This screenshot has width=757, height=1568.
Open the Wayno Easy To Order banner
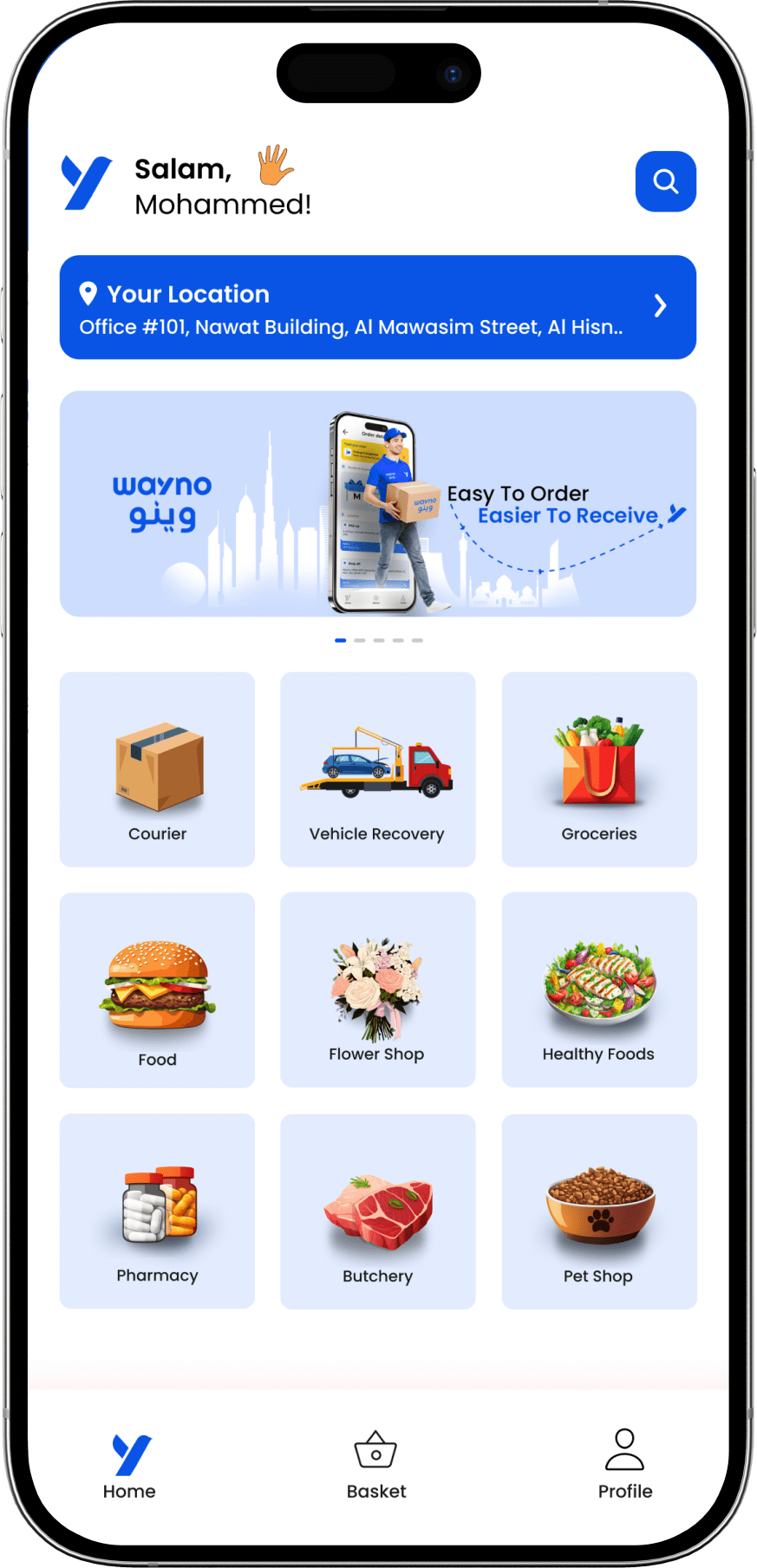pos(377,504)
